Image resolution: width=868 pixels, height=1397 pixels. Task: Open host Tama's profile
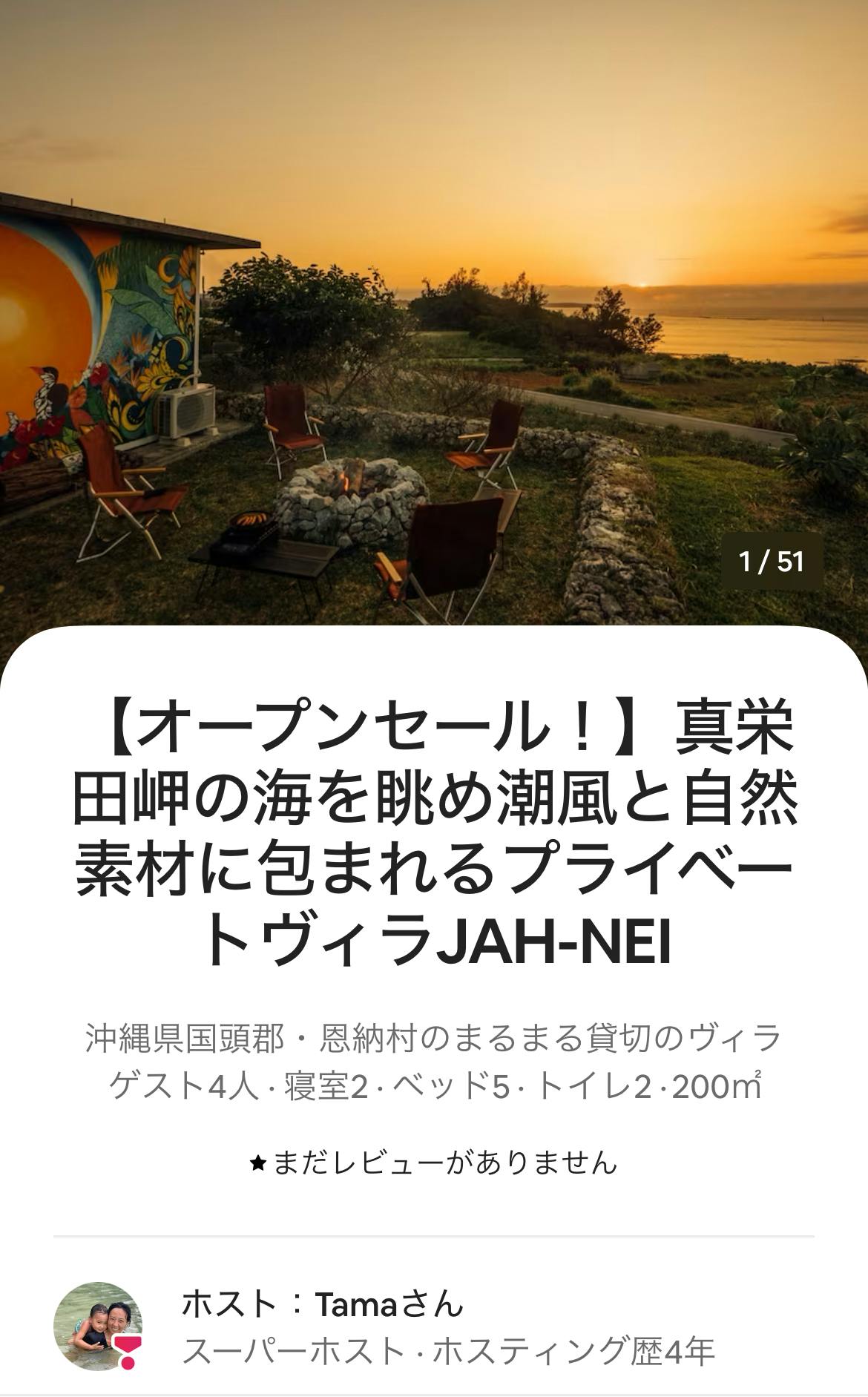click(98, 1325)
